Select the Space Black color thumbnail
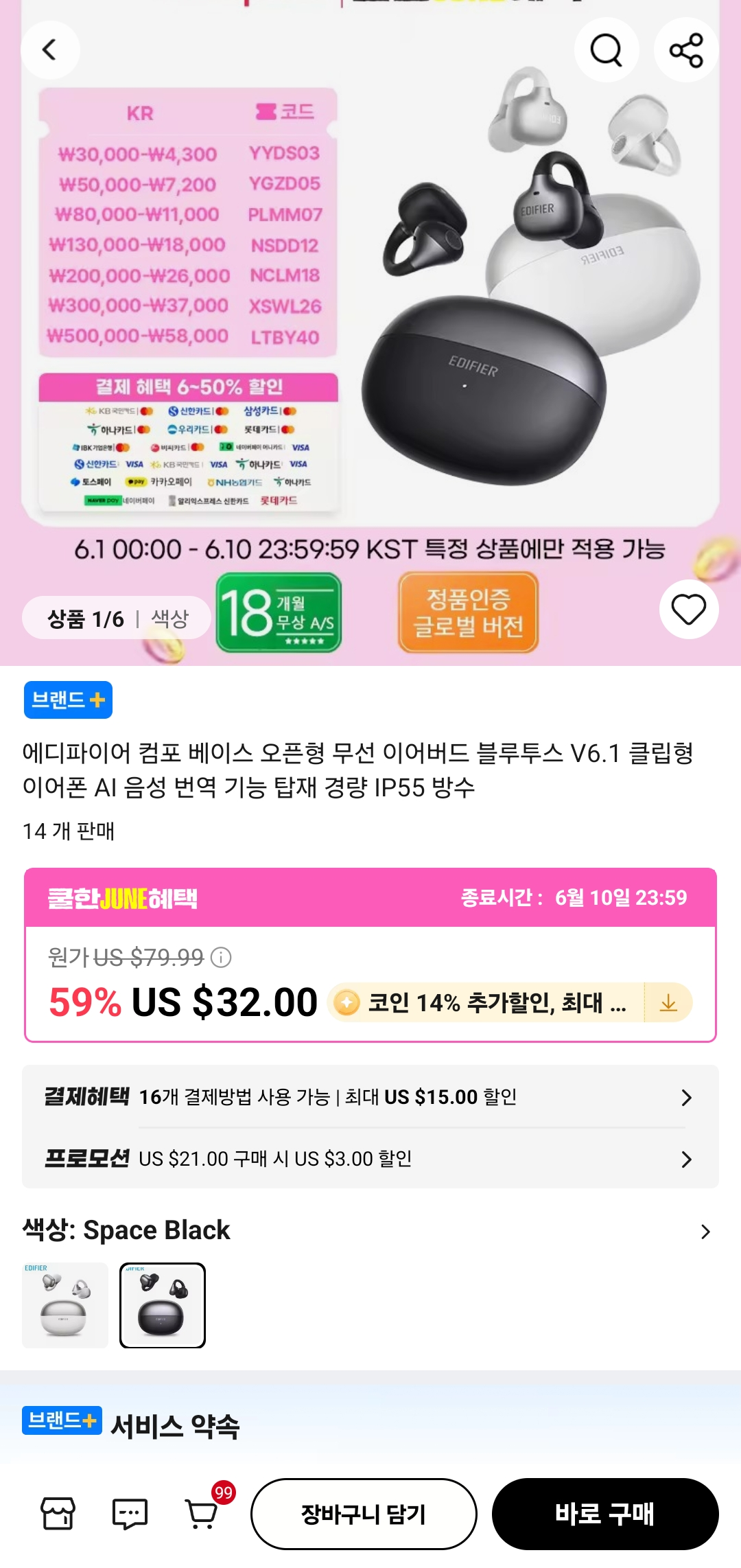This screenshot has height=1568, width=741. coord(163,1305)
